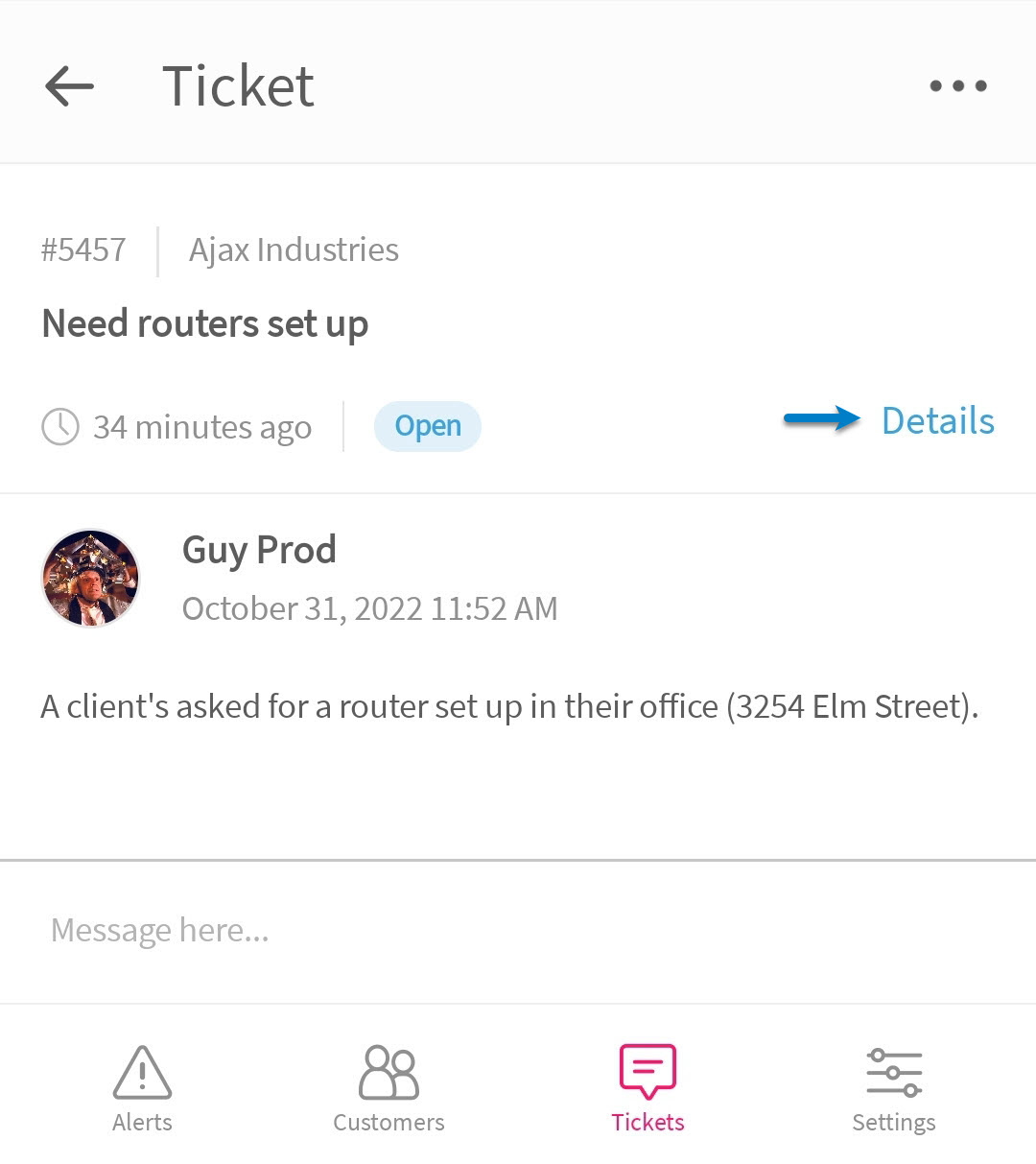Tap the Message here field
The width and height of the screenshot is (1036, 1164).
click(518, 930)
